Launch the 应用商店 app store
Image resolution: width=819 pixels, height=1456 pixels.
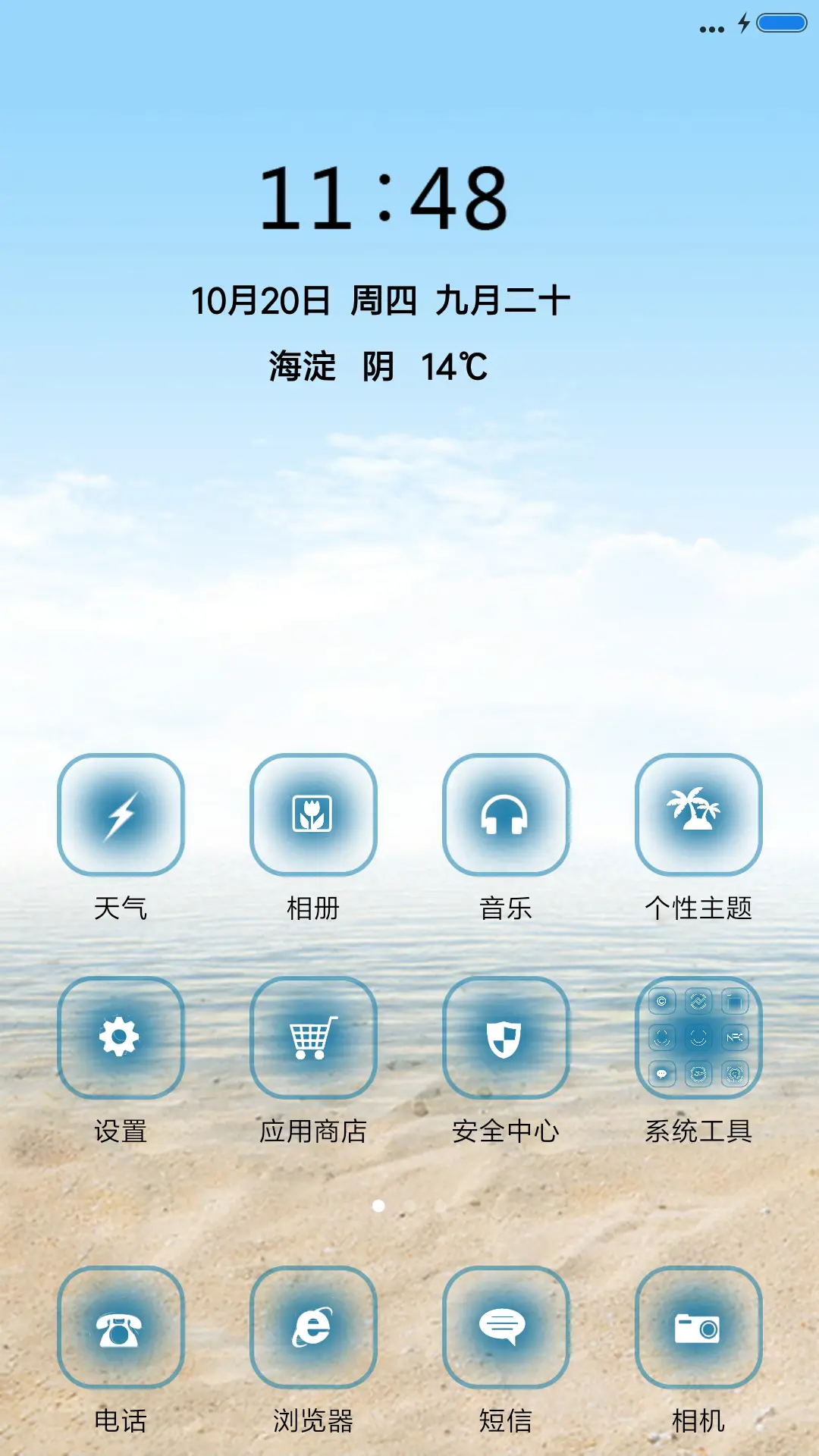[x=314, y=1037]
